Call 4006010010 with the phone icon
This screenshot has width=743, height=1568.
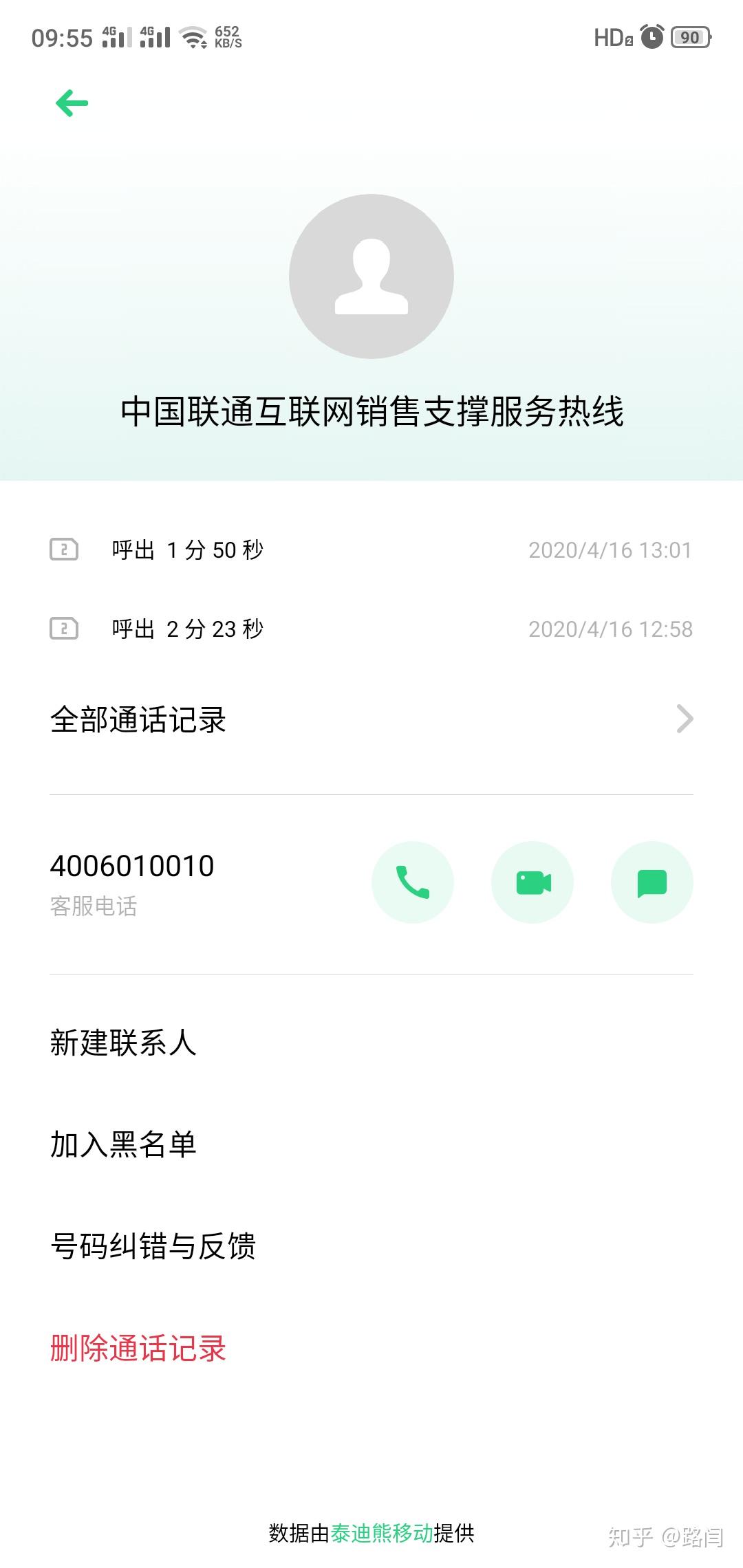[413, 882]
